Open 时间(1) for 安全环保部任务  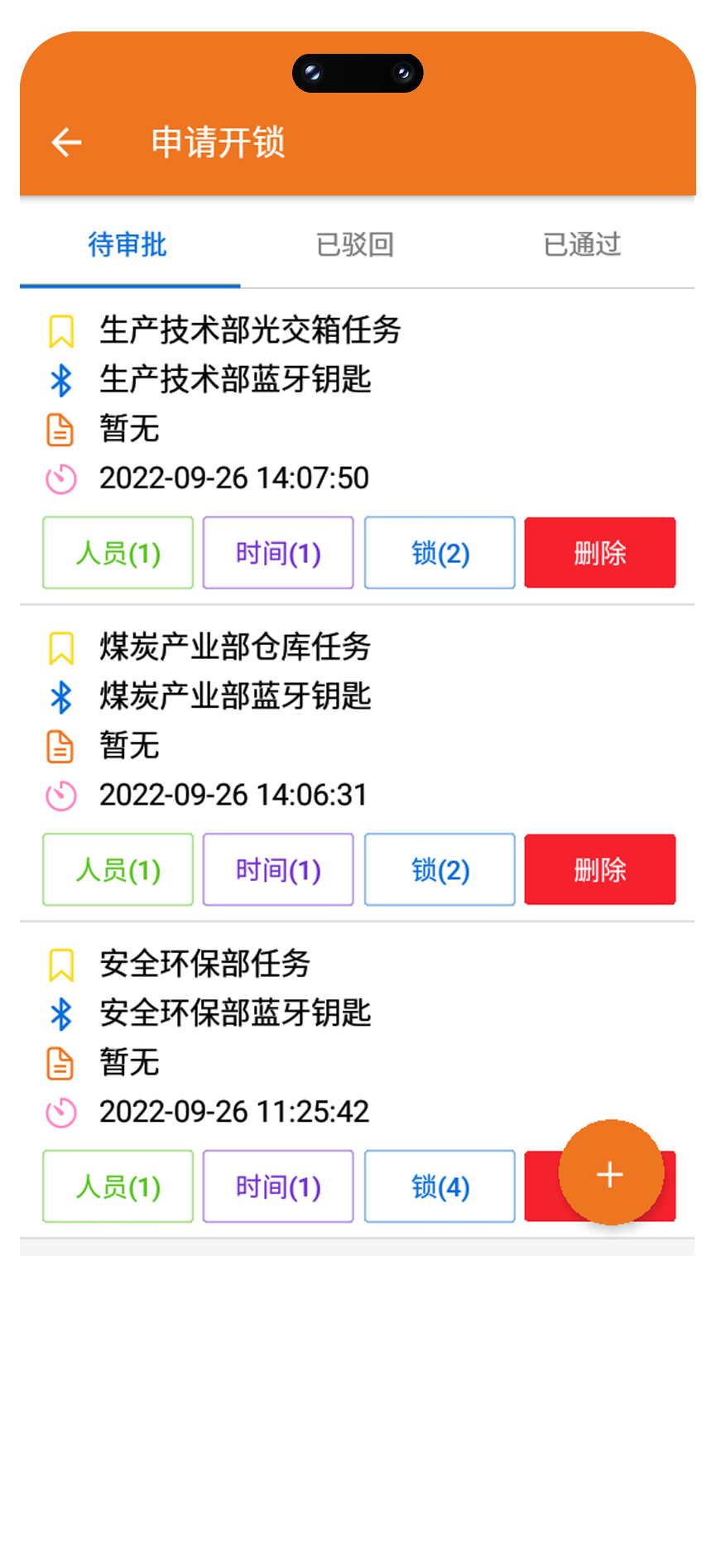[278, 1186]
